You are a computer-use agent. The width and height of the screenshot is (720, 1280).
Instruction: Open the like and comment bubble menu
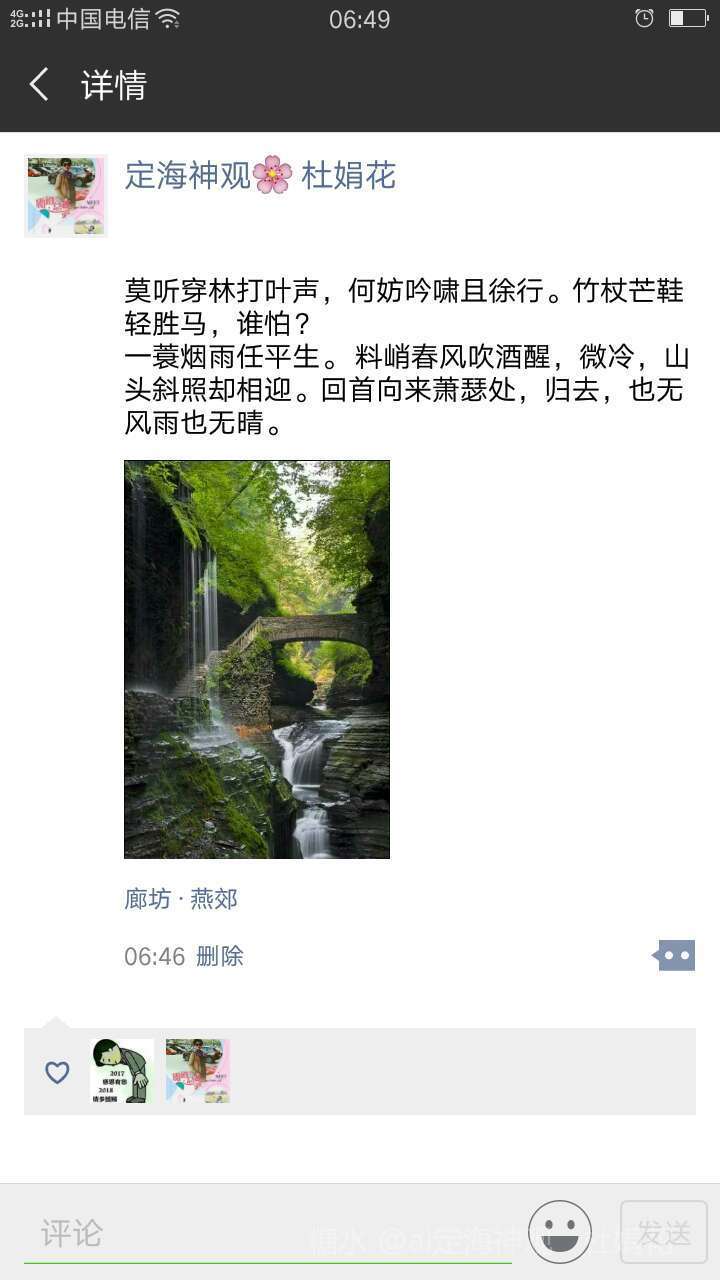[674, 956]
